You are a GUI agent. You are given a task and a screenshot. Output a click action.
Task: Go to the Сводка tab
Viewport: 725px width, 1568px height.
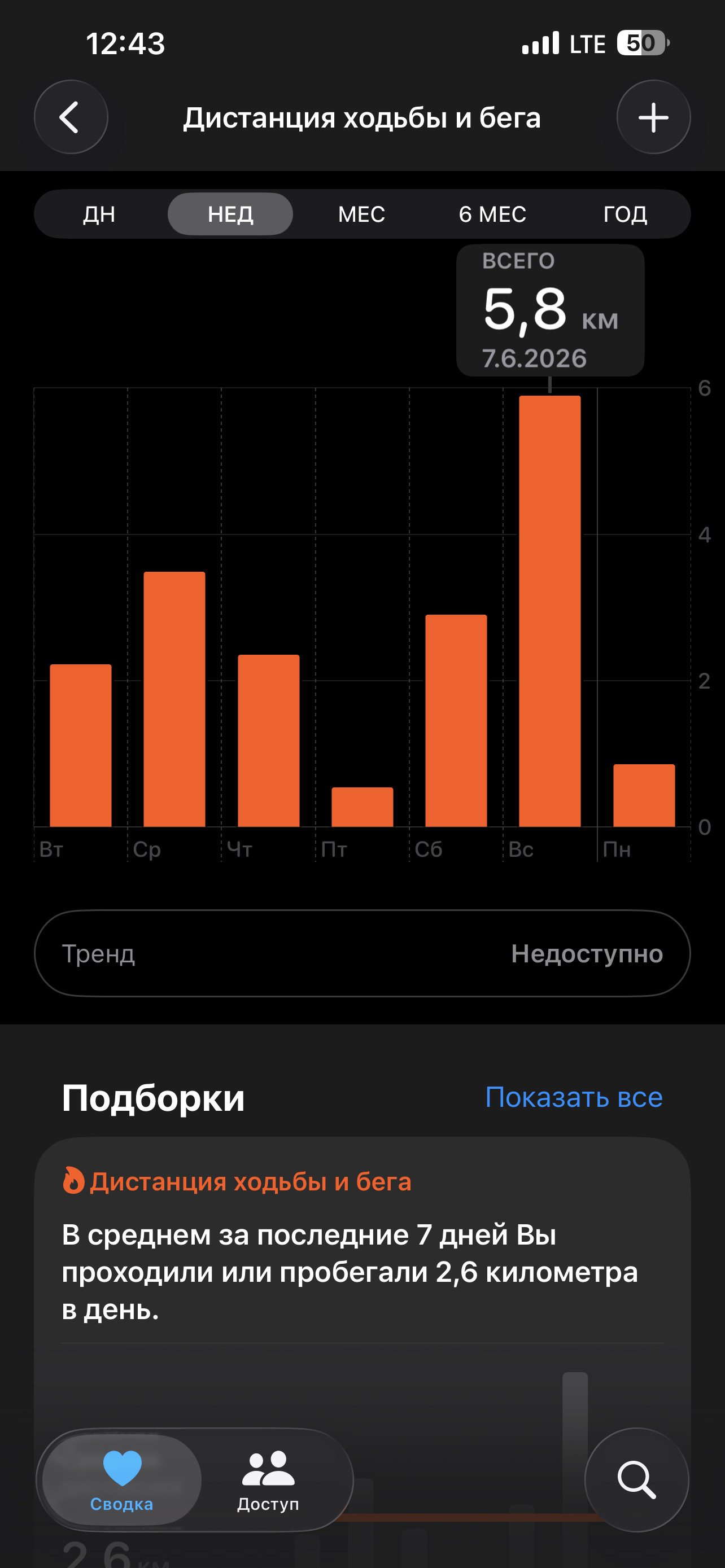click(122, 1479)
